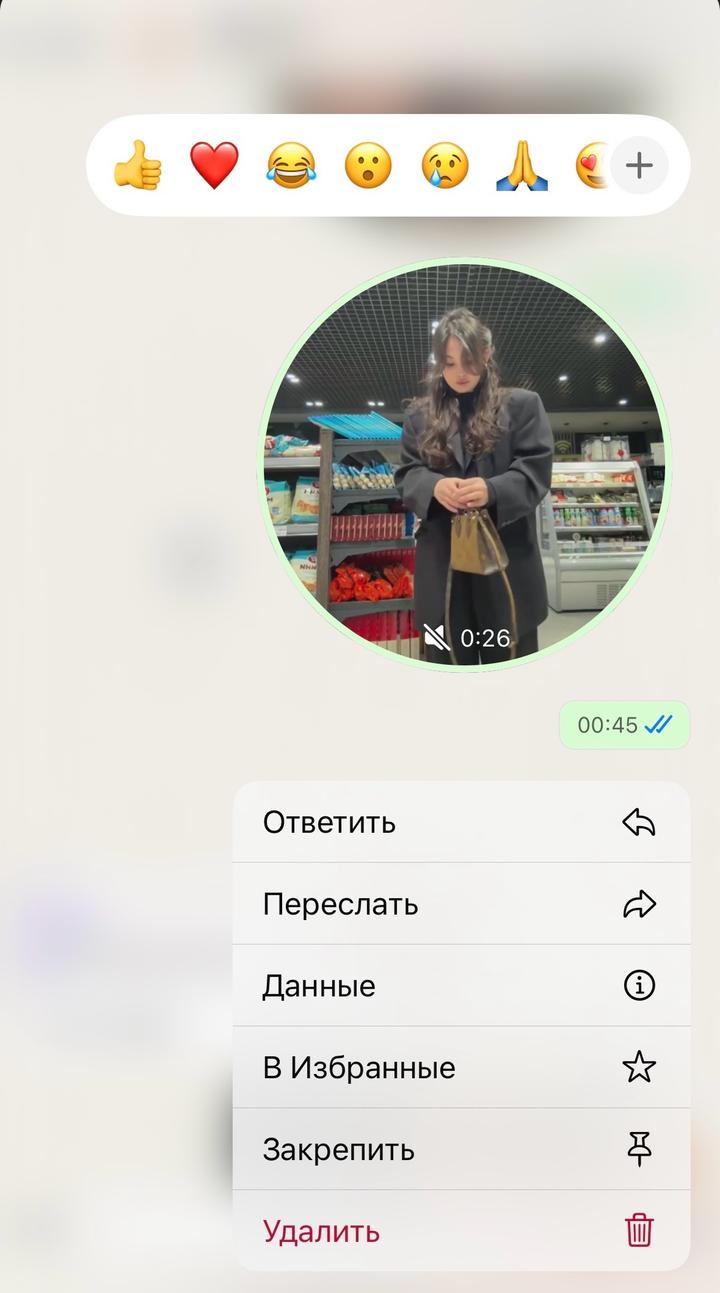Play the round video message

coord(465,464)
